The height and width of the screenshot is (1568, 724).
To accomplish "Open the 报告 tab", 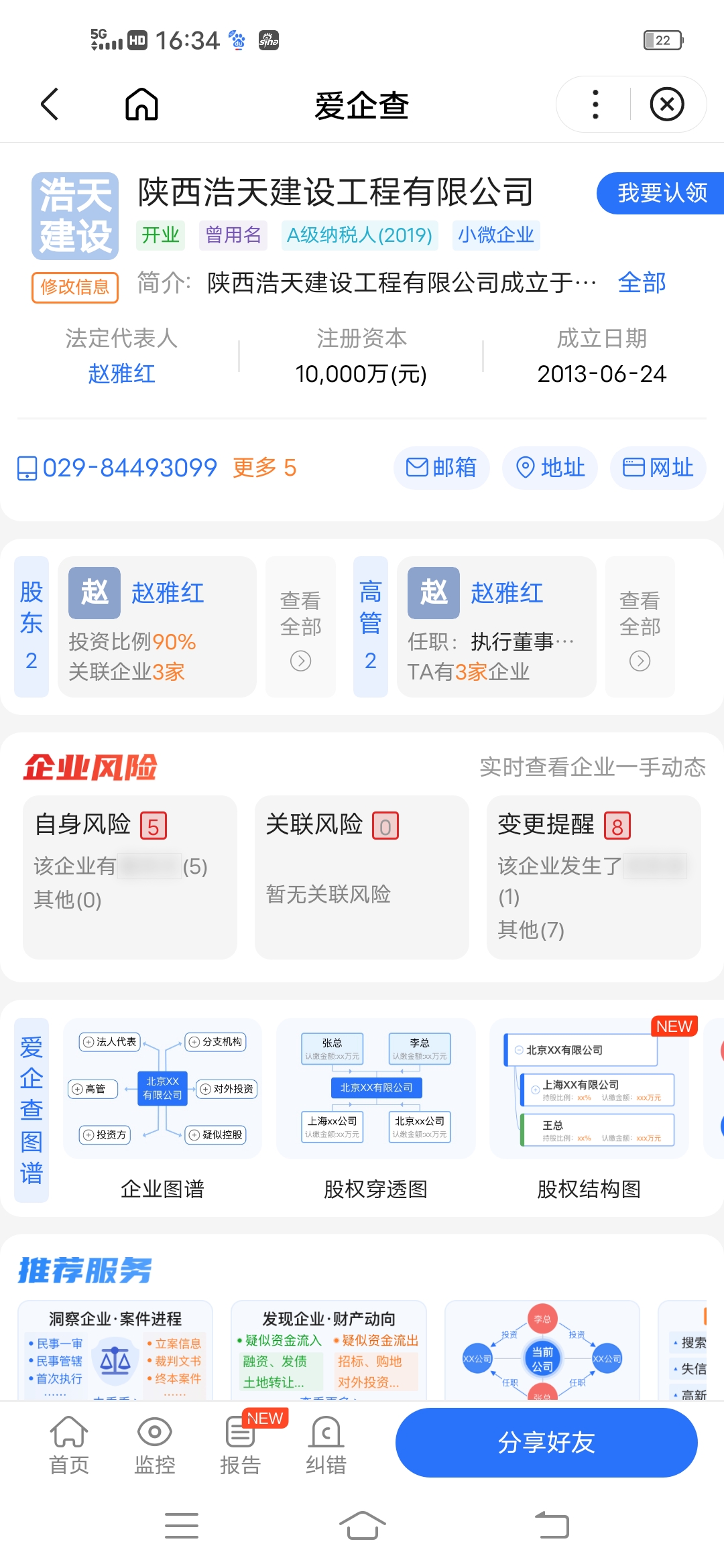I will tap(241, 1446).
